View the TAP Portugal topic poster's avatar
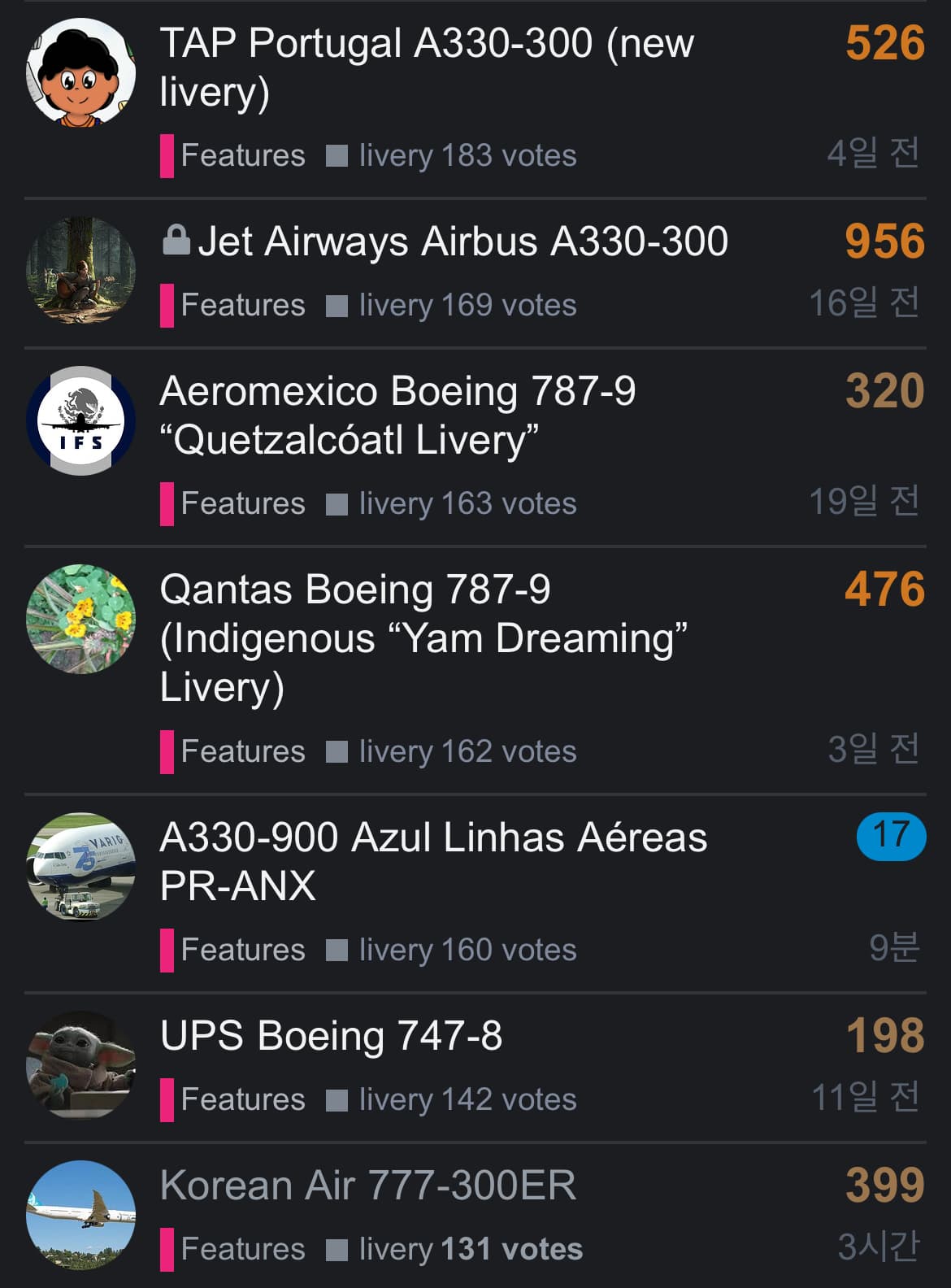951x1288 pixels. (x=80, y=72)
